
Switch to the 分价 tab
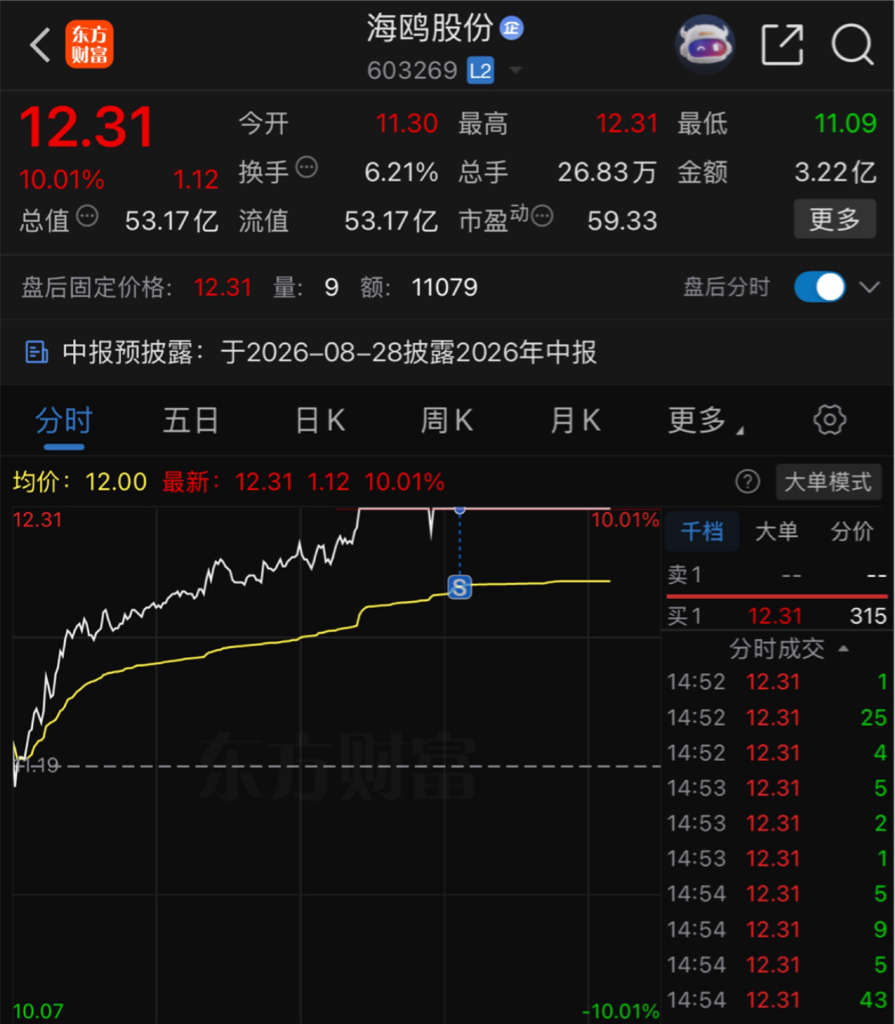point(852,532)
